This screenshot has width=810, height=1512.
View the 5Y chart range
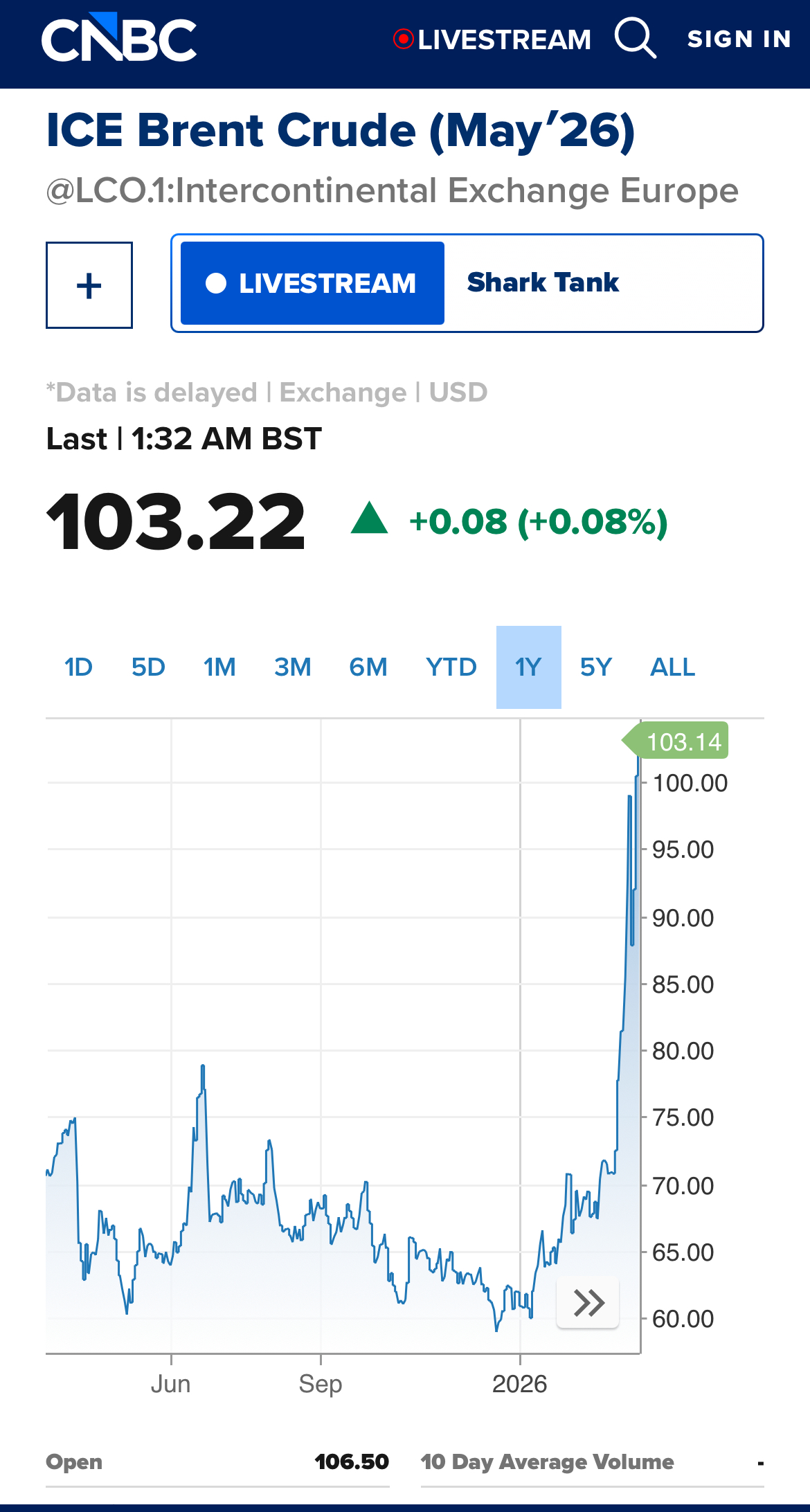[x=595, y=667]
